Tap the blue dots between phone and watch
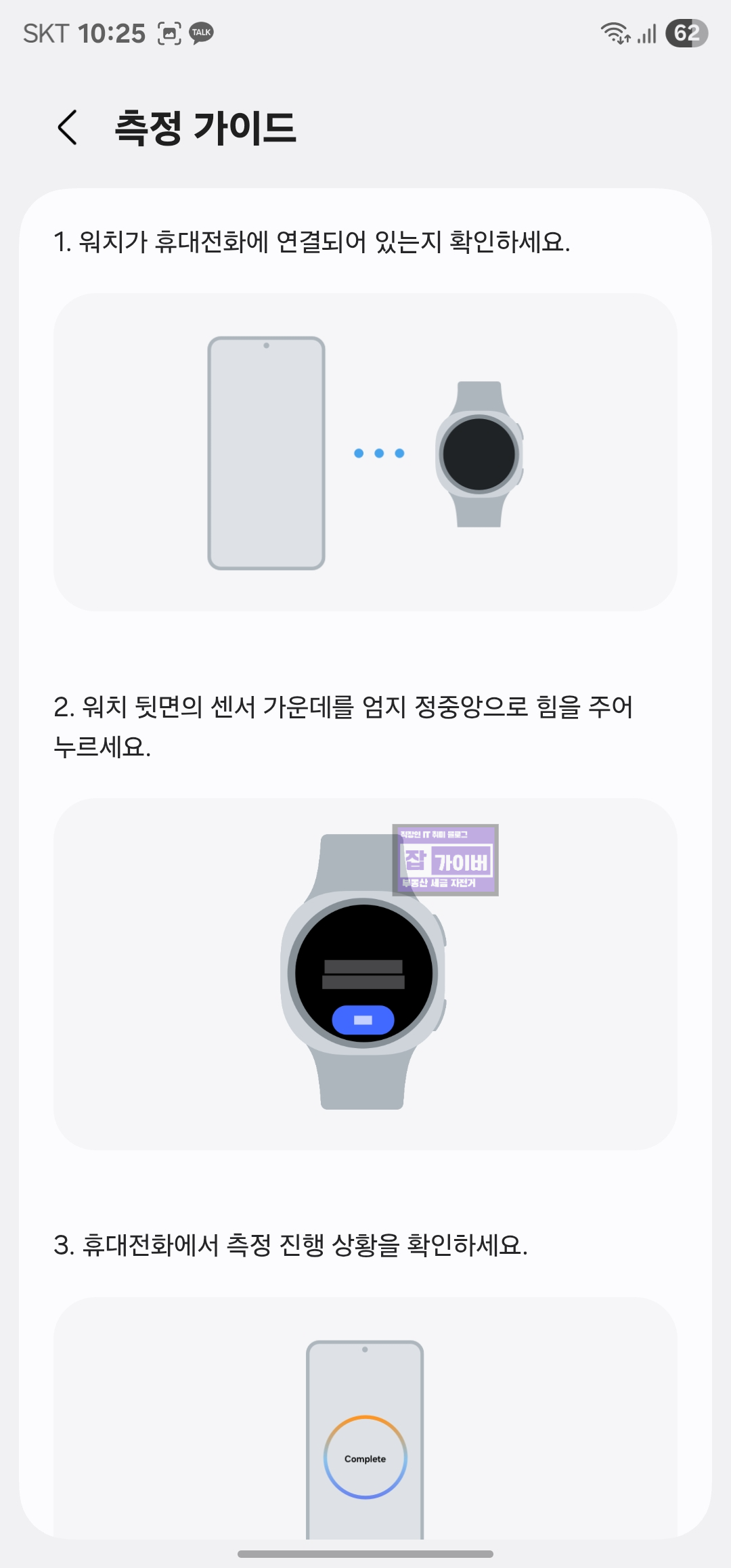 [x=378, y=452]
